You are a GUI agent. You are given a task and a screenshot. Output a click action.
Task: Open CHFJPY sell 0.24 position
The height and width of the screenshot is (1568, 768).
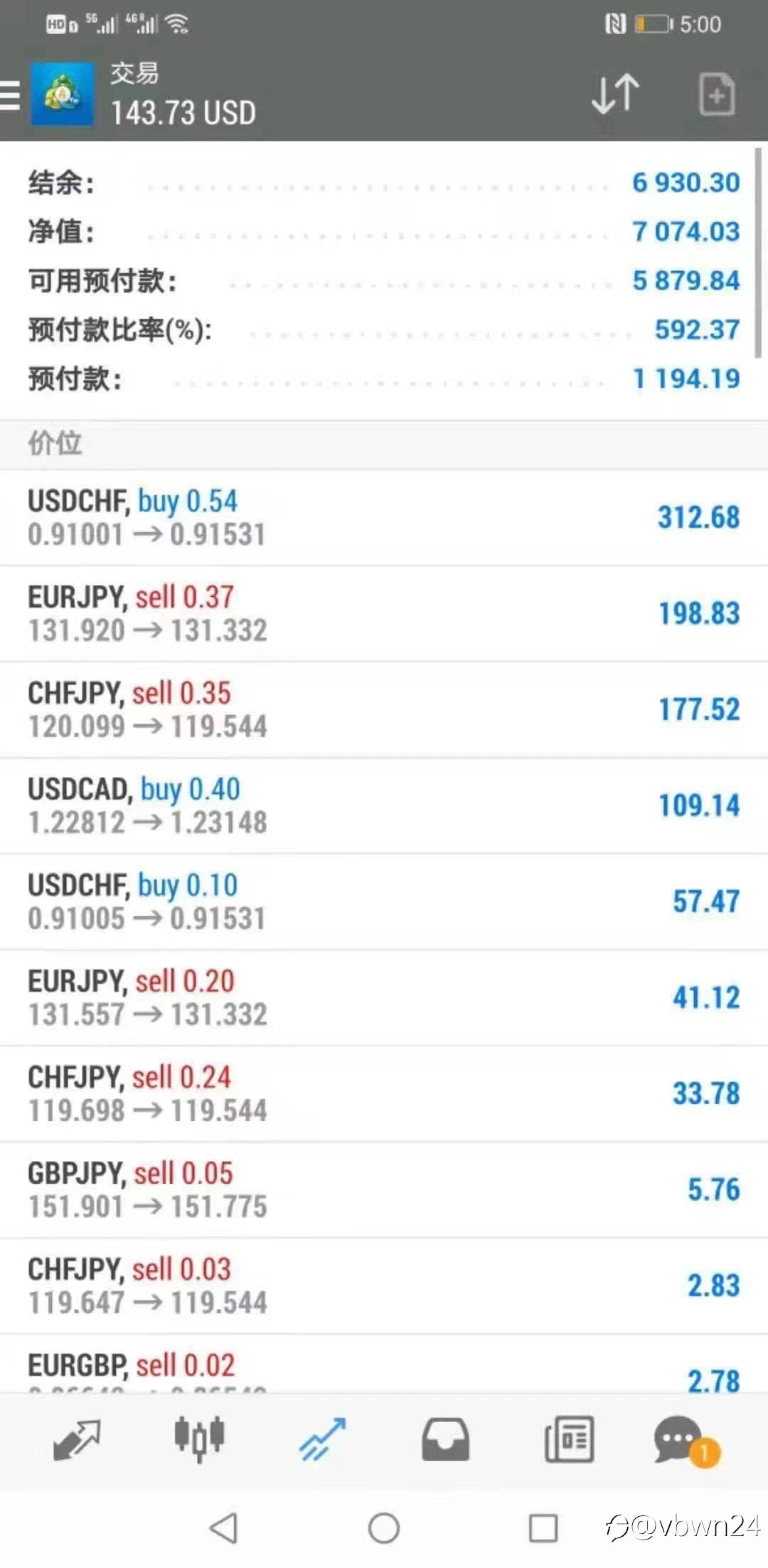(384, 1093)
